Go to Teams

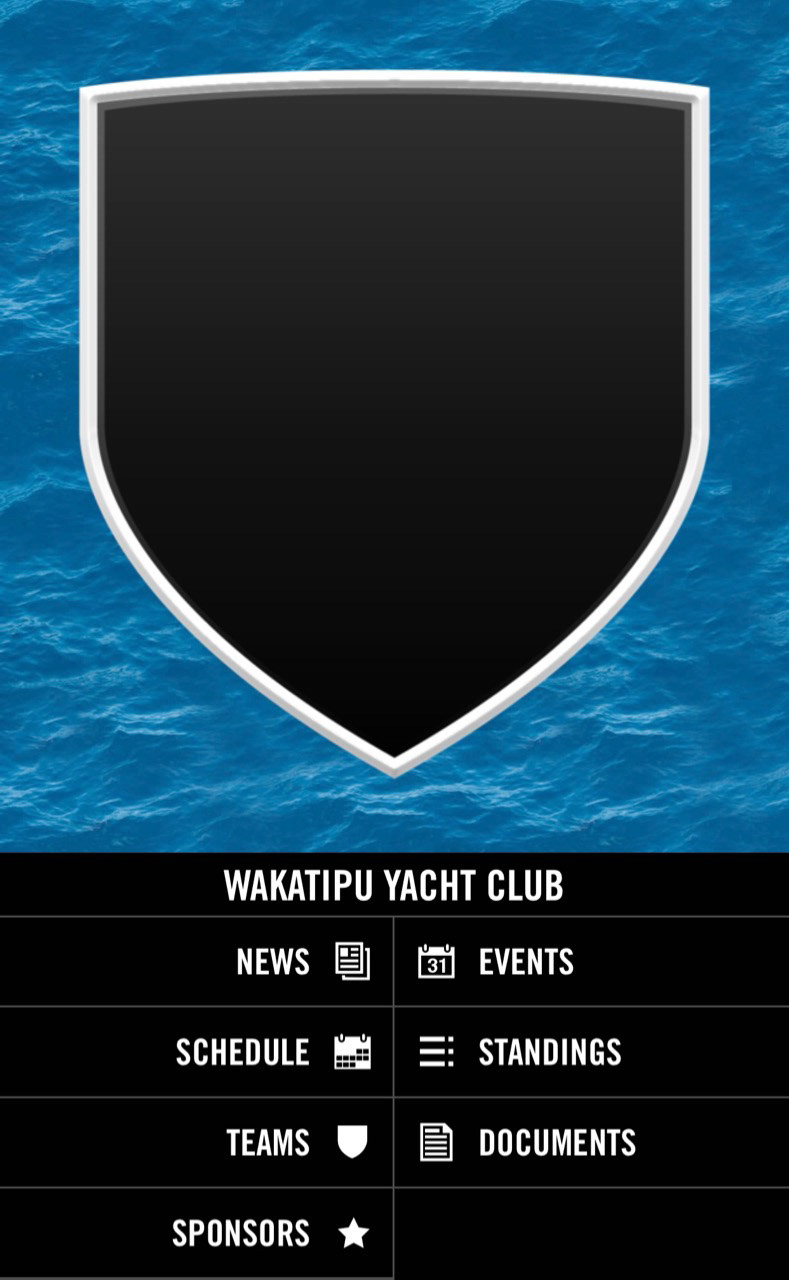pyautogui.click(x=196, y=1142)
